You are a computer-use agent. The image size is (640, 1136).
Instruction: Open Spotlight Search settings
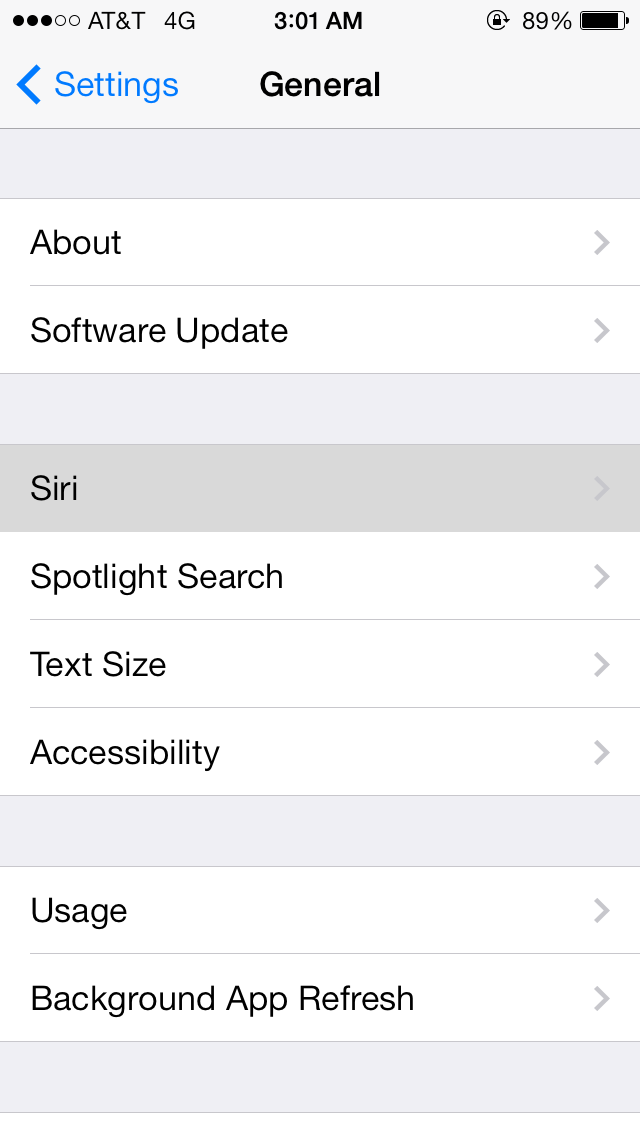[320, 577]
